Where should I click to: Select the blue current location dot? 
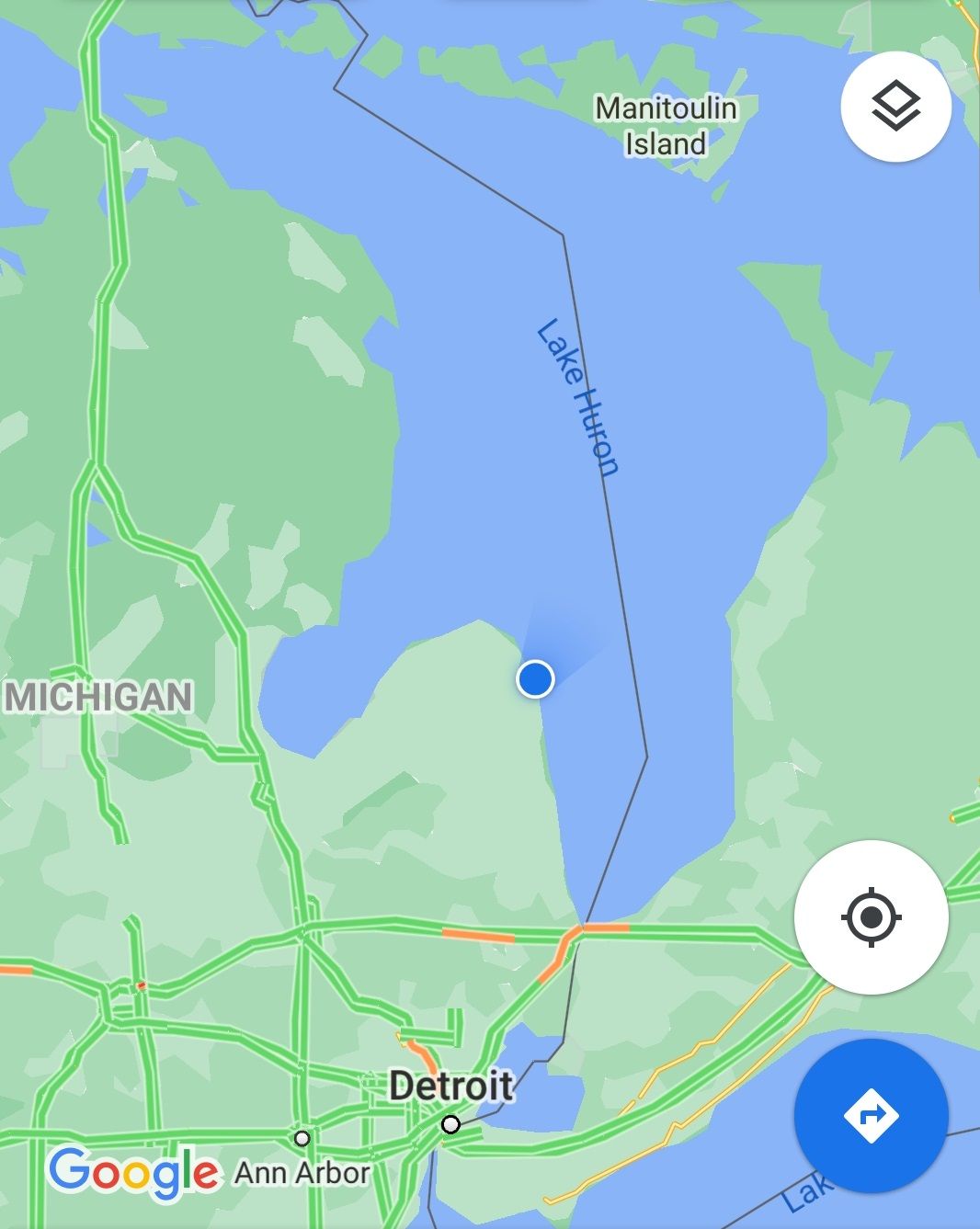(x=535, y=678)
